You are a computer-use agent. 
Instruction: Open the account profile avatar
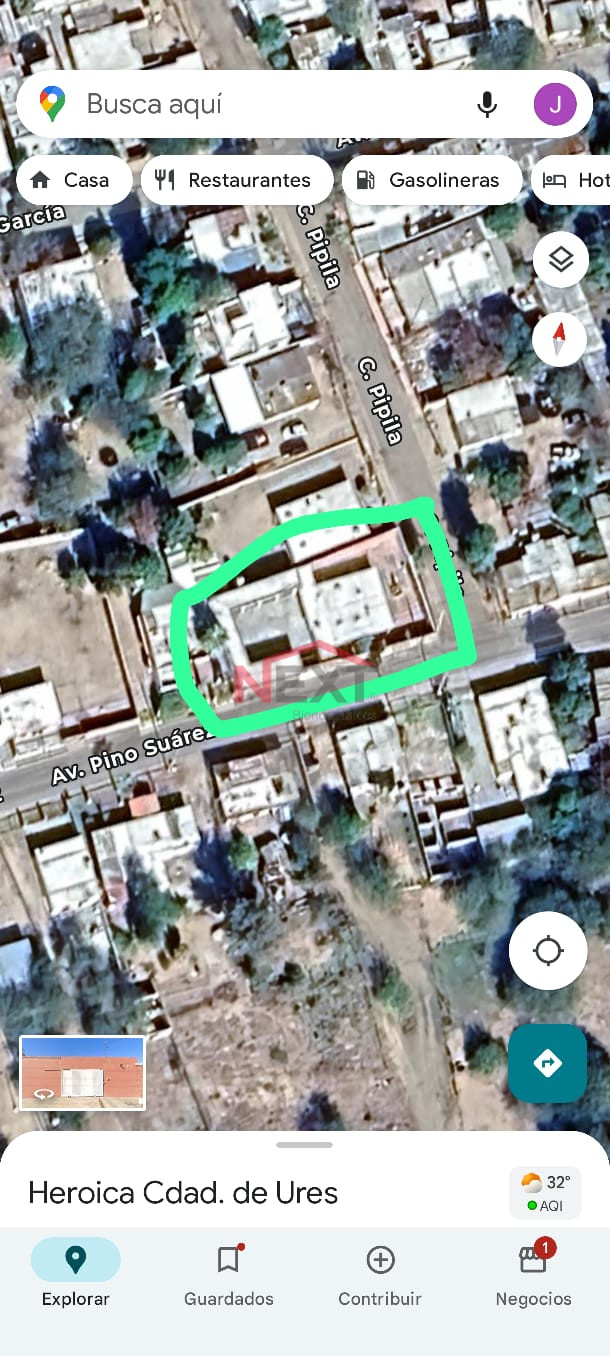pyautogui.click(x=555, y=104)
